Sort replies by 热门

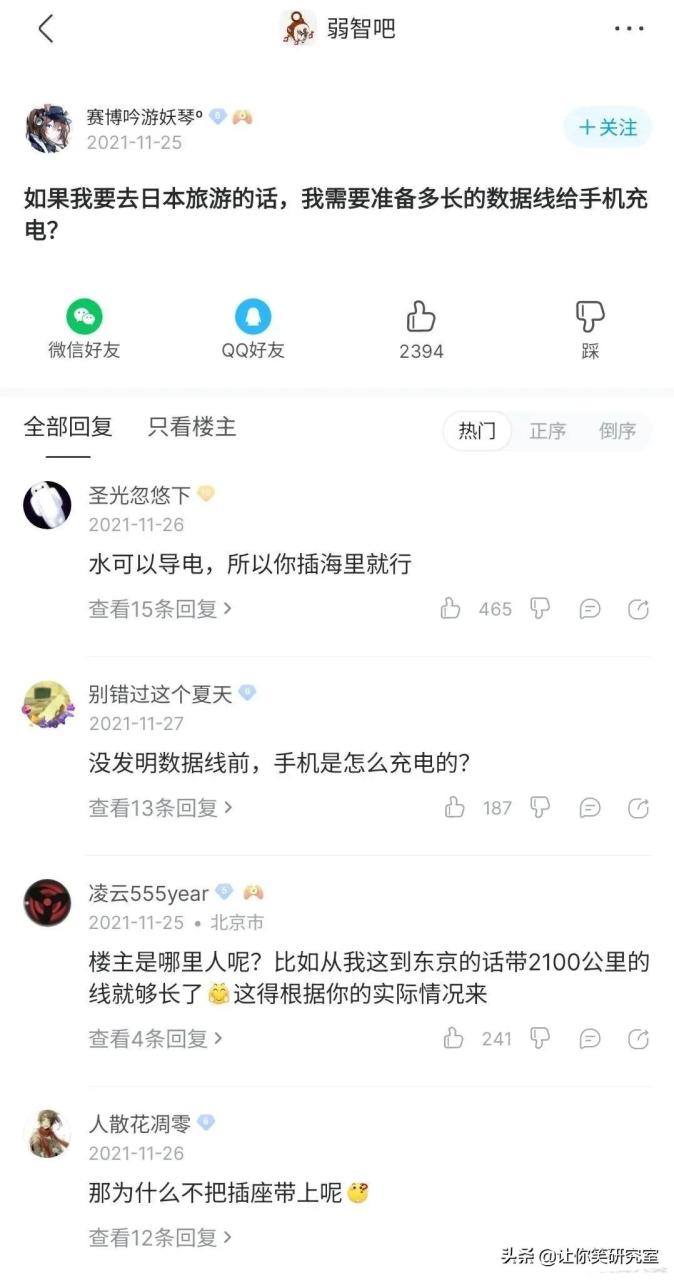point(477,431)
